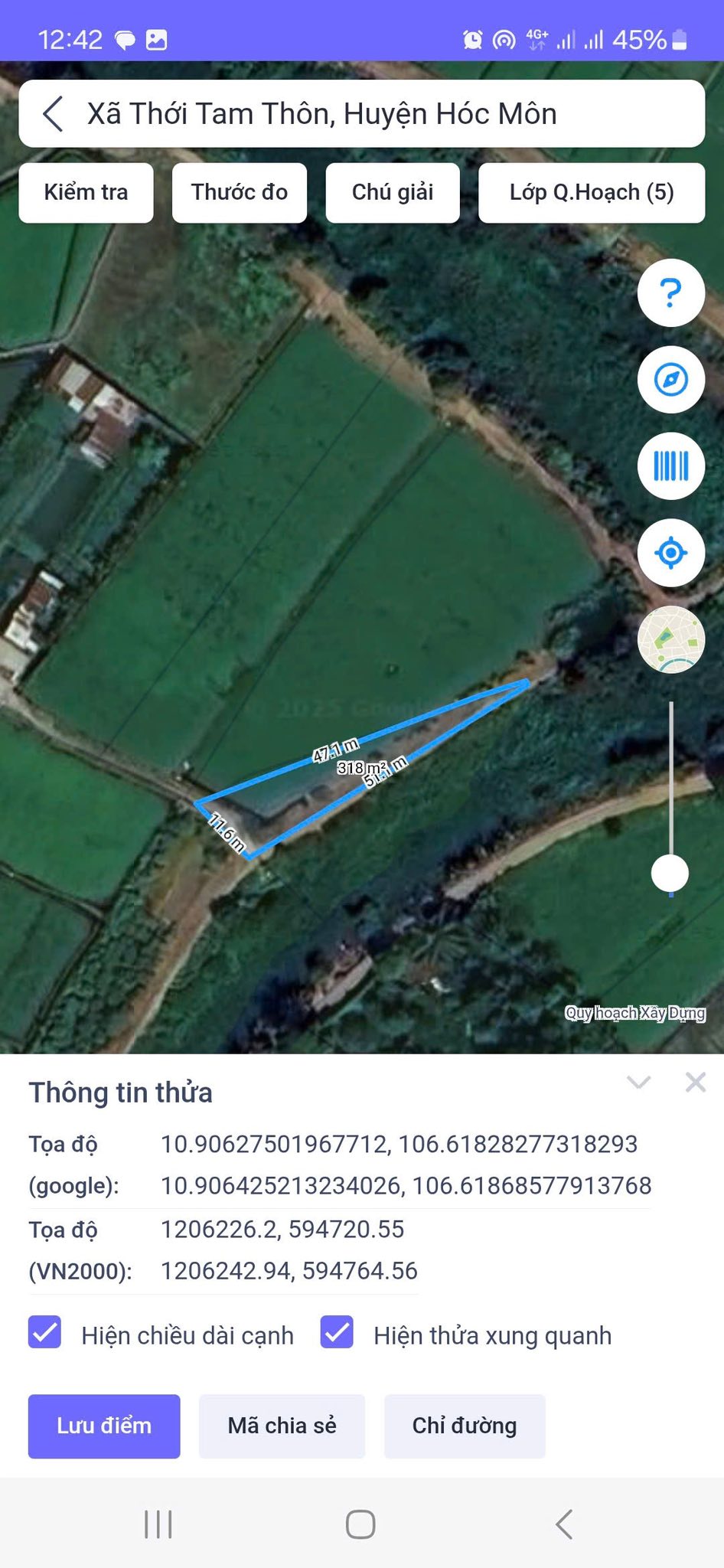This screenshot has width=724, height=1568.
Task: Tap the barcode stripes button
Action: point(671,466)
